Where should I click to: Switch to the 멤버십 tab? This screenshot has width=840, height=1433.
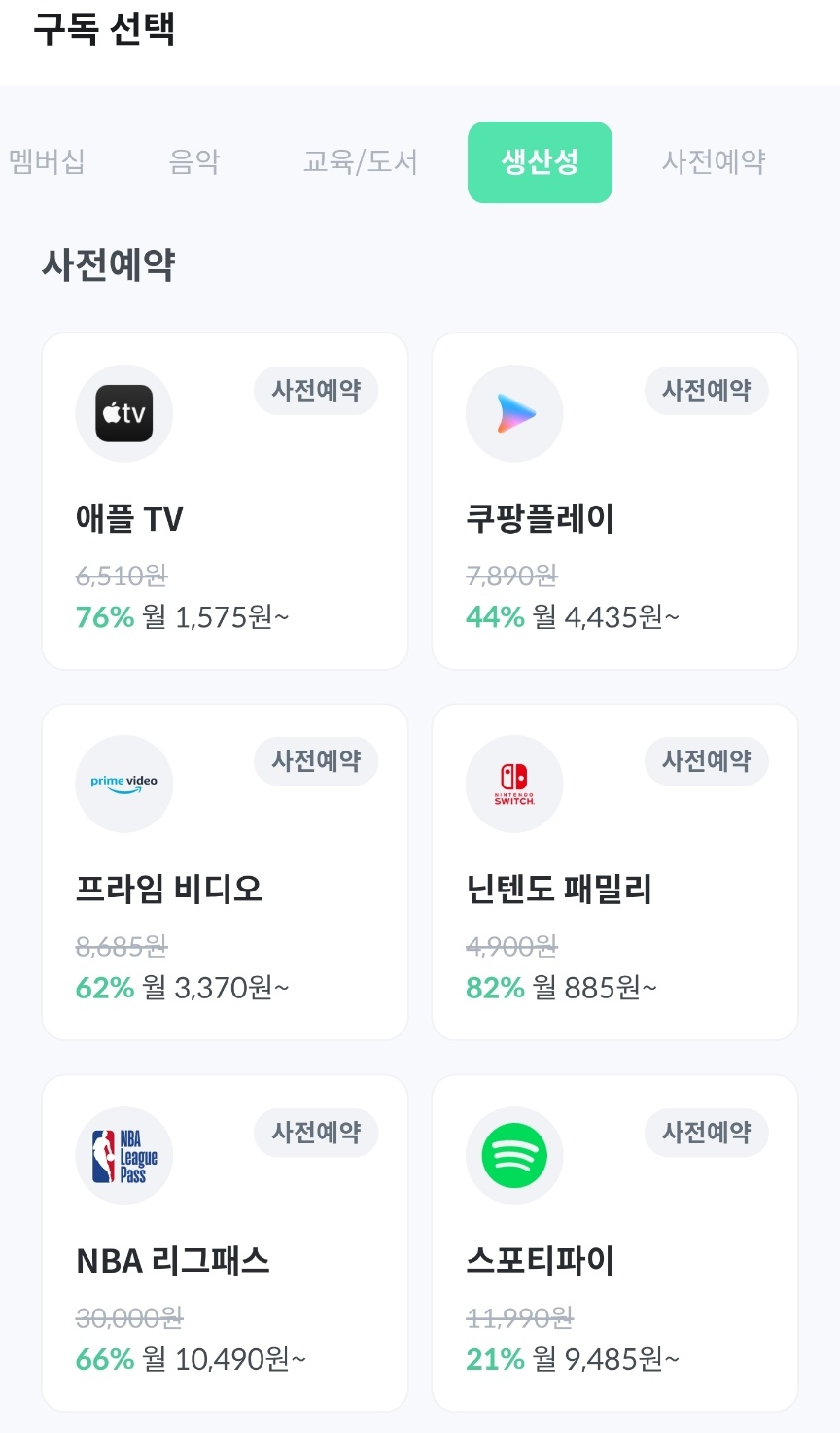coord(47,161)
